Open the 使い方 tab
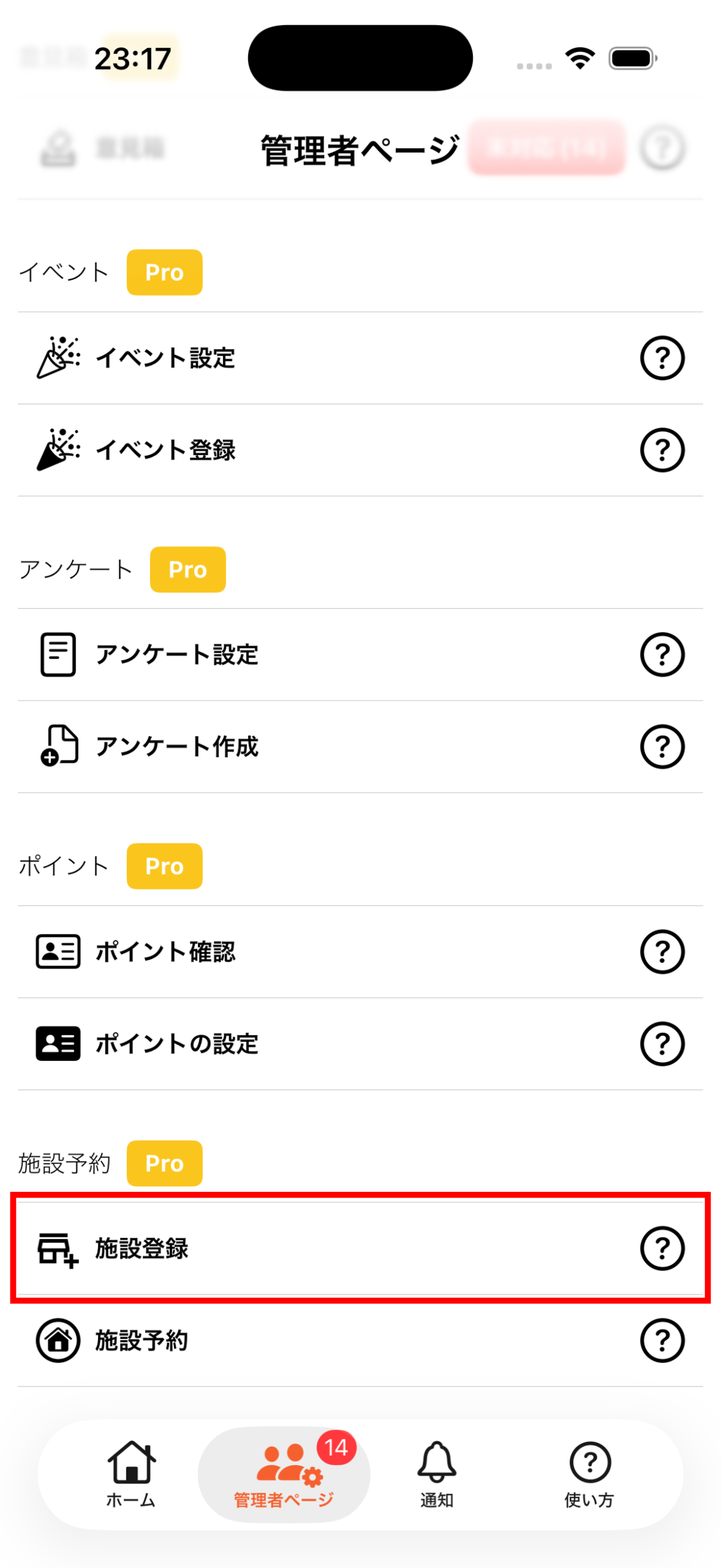Image resolution: width=721 pixels, height=1568 pixels. 589,1473
